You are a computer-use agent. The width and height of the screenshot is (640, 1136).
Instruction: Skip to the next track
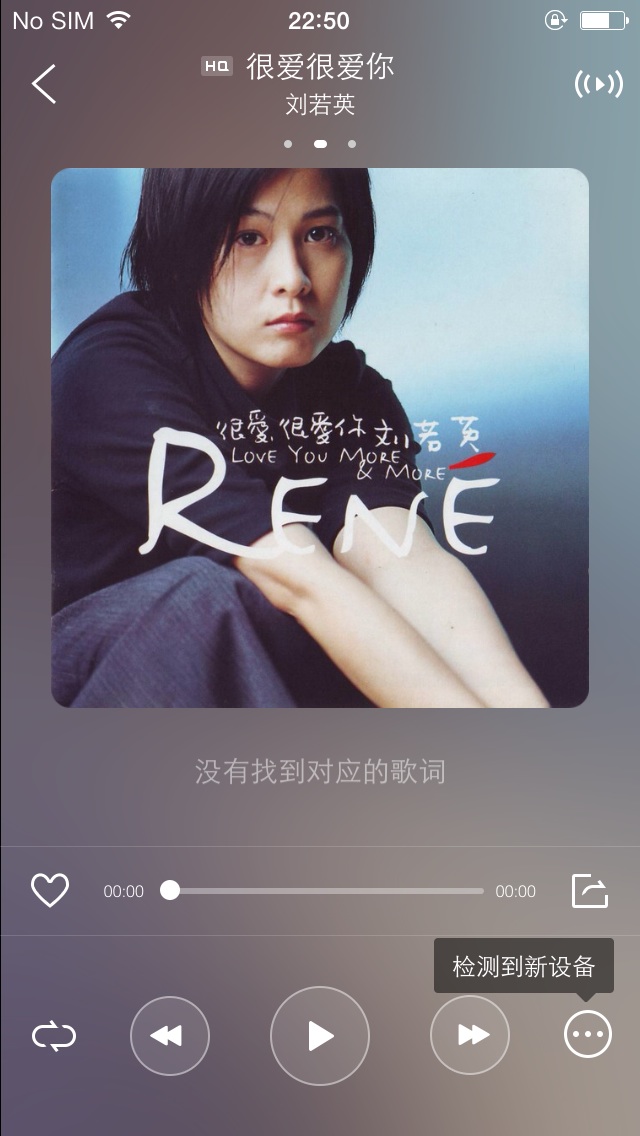tap(470, 1036)
